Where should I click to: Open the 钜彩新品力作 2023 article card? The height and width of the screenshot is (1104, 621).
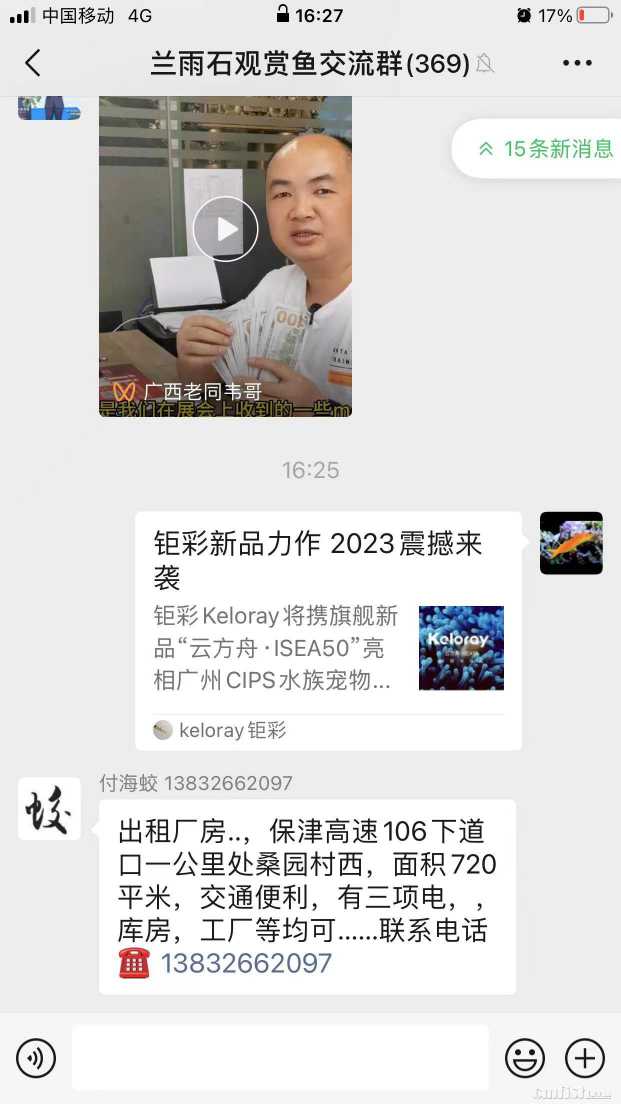tap(328, 630)
